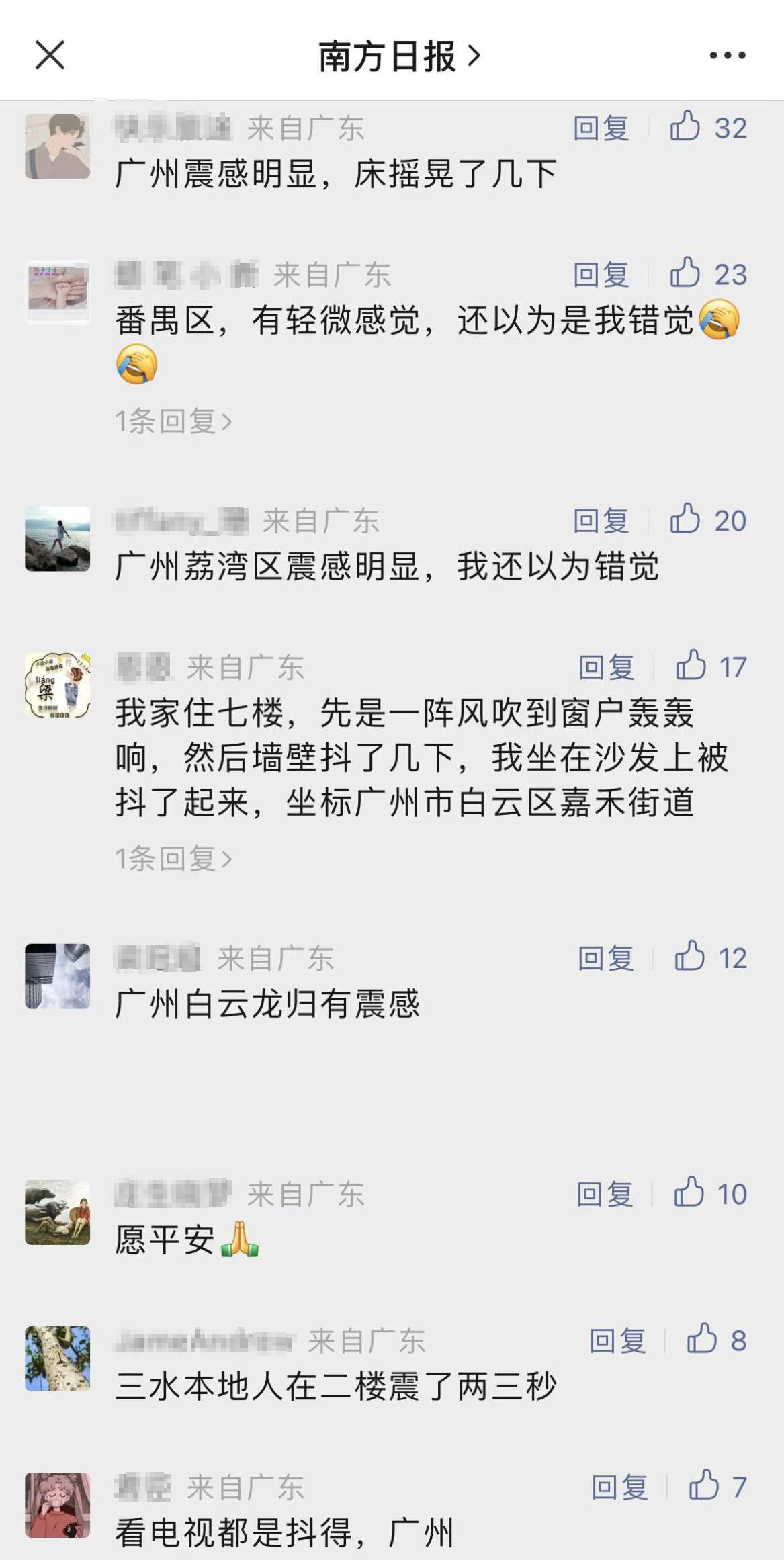Like the 三水本地人 comment with 8 likes

point(702,1339)
